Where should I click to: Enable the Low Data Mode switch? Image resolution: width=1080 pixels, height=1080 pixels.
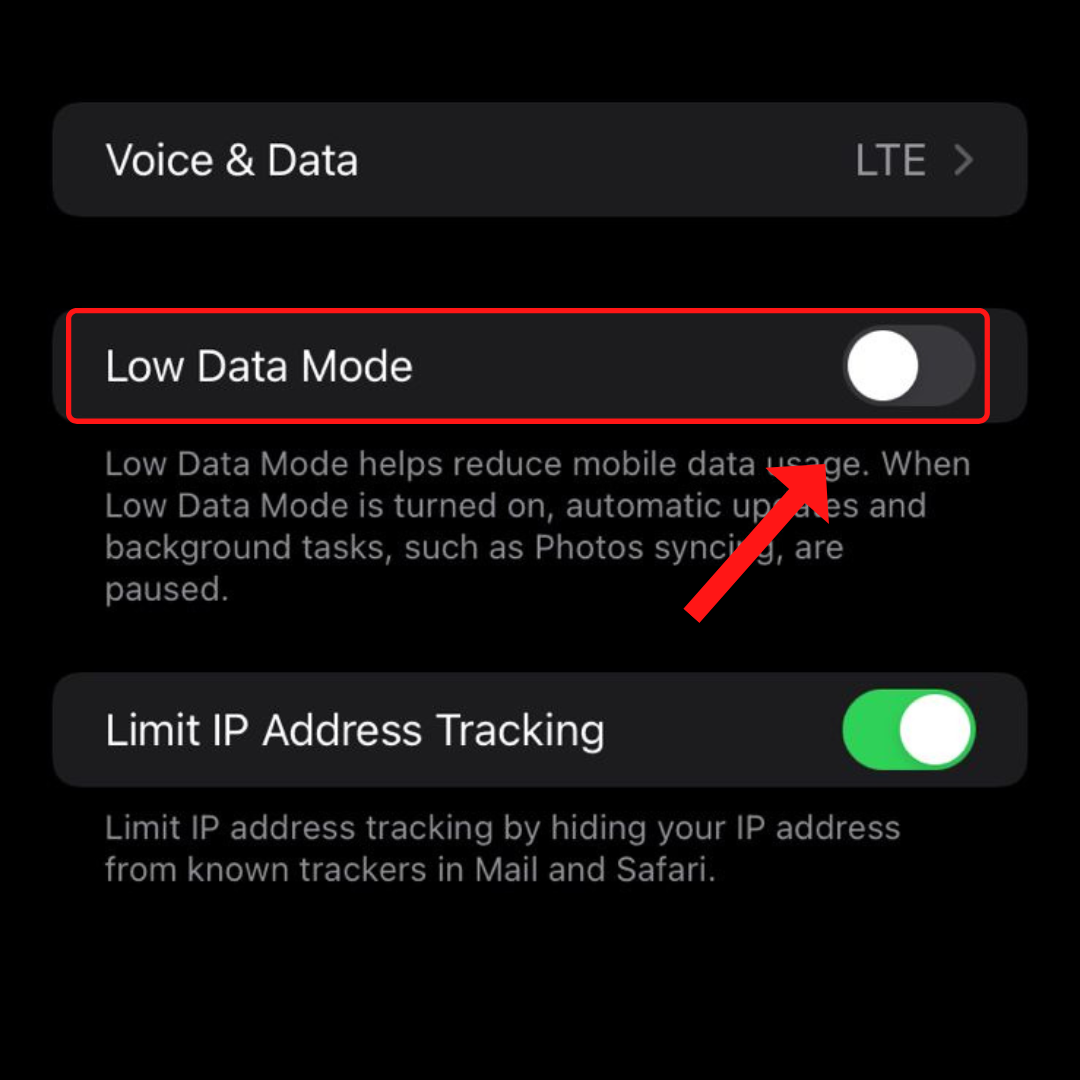(908, 366)
